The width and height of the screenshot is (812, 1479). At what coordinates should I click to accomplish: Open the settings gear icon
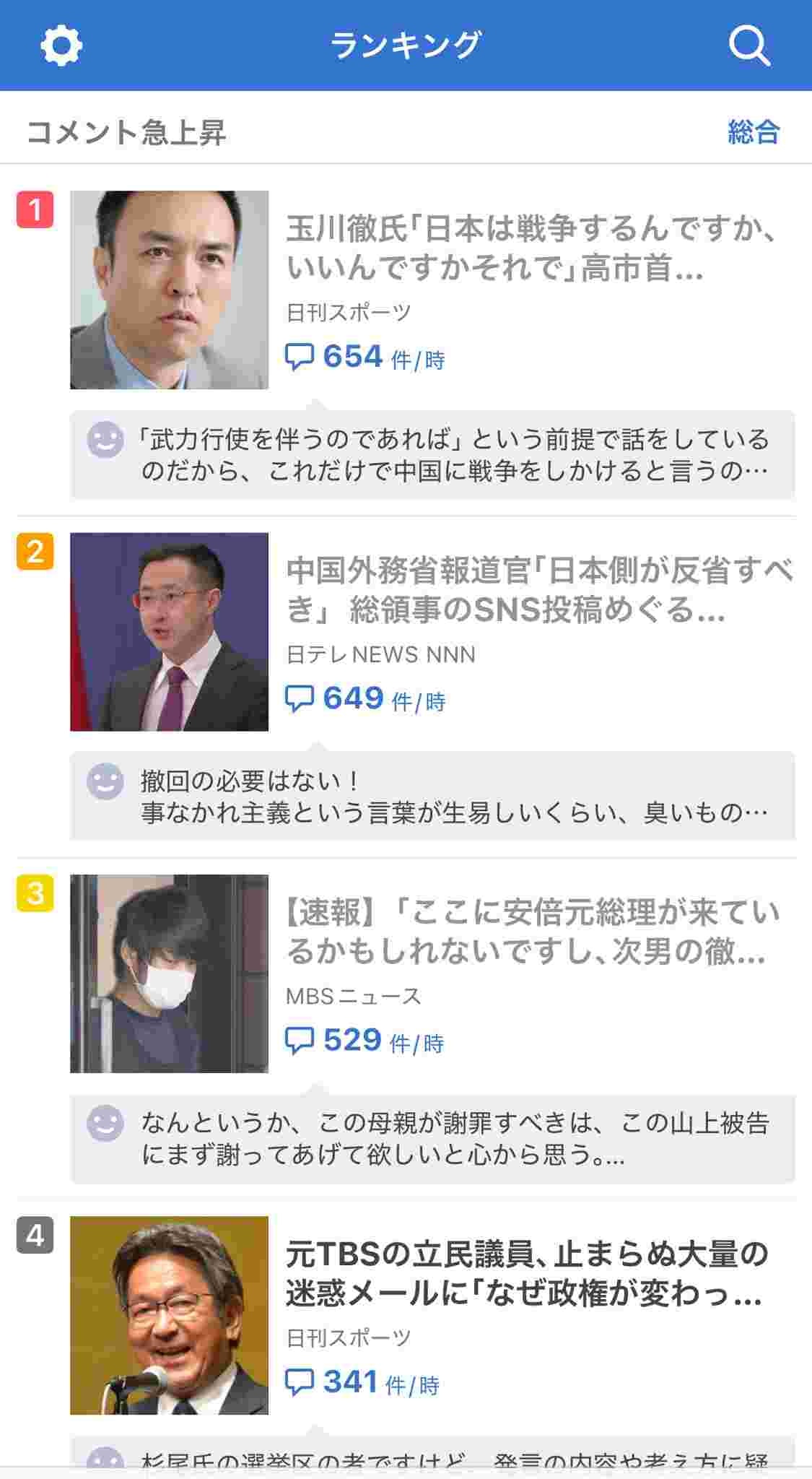coord(61,45)
